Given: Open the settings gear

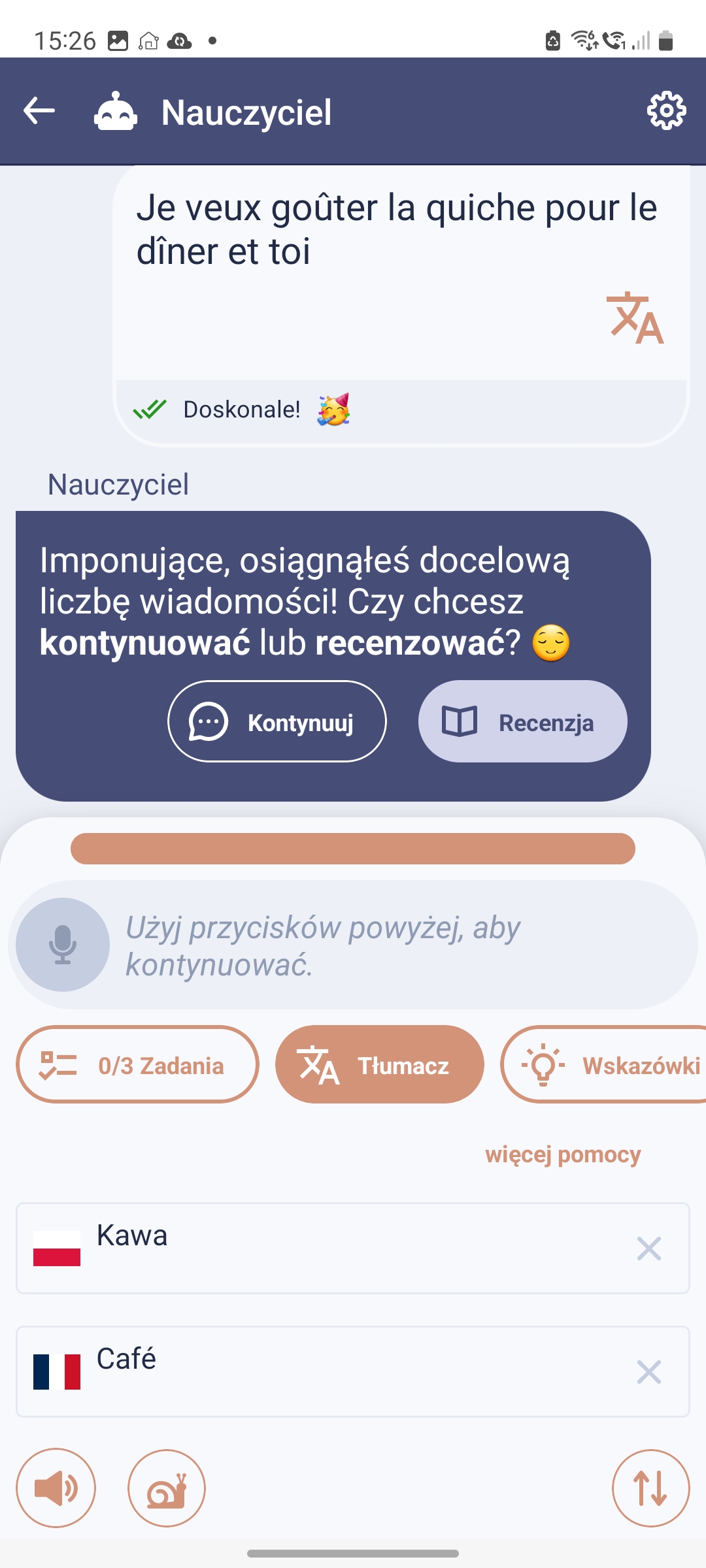Looking at the screenshot, I should 666,111.
